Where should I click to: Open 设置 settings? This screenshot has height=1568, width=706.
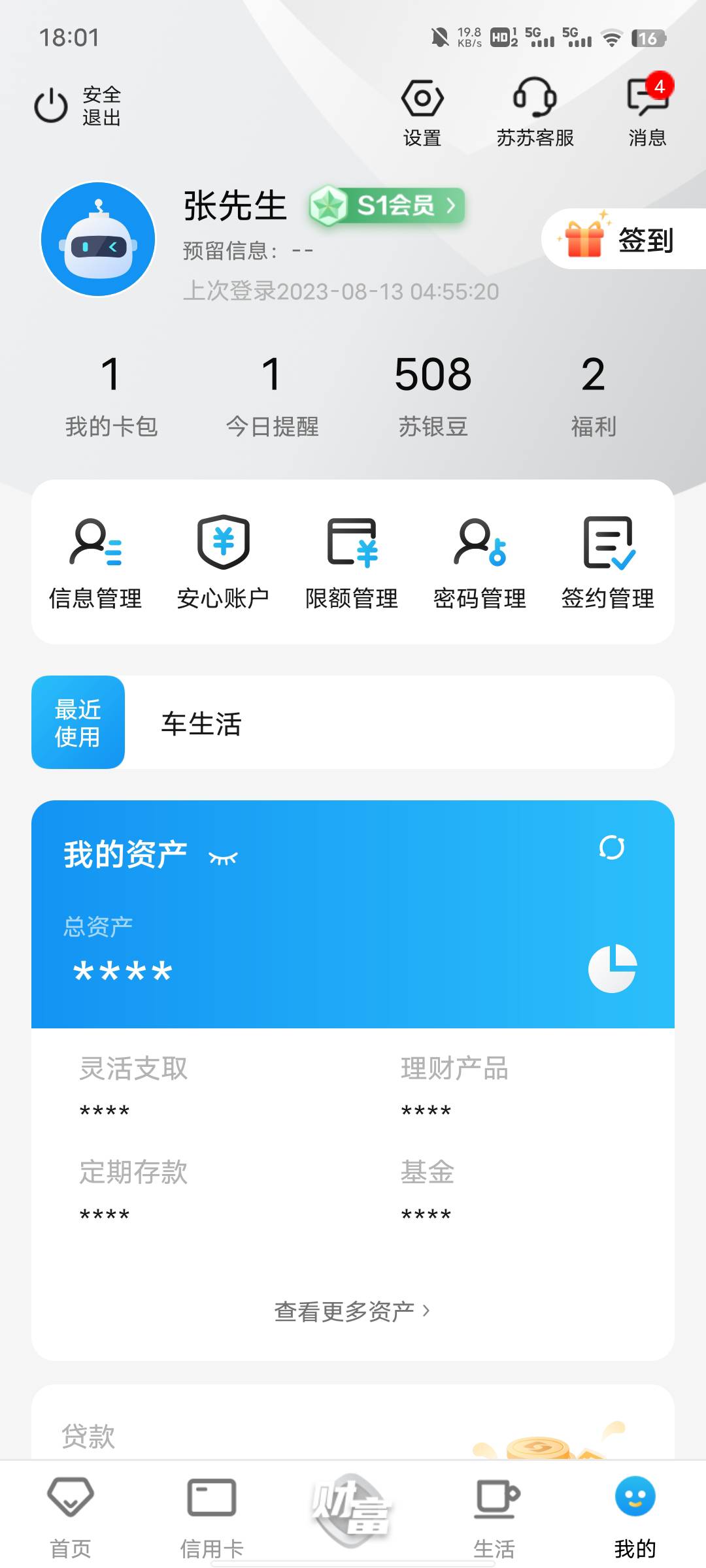coord(422,111)
